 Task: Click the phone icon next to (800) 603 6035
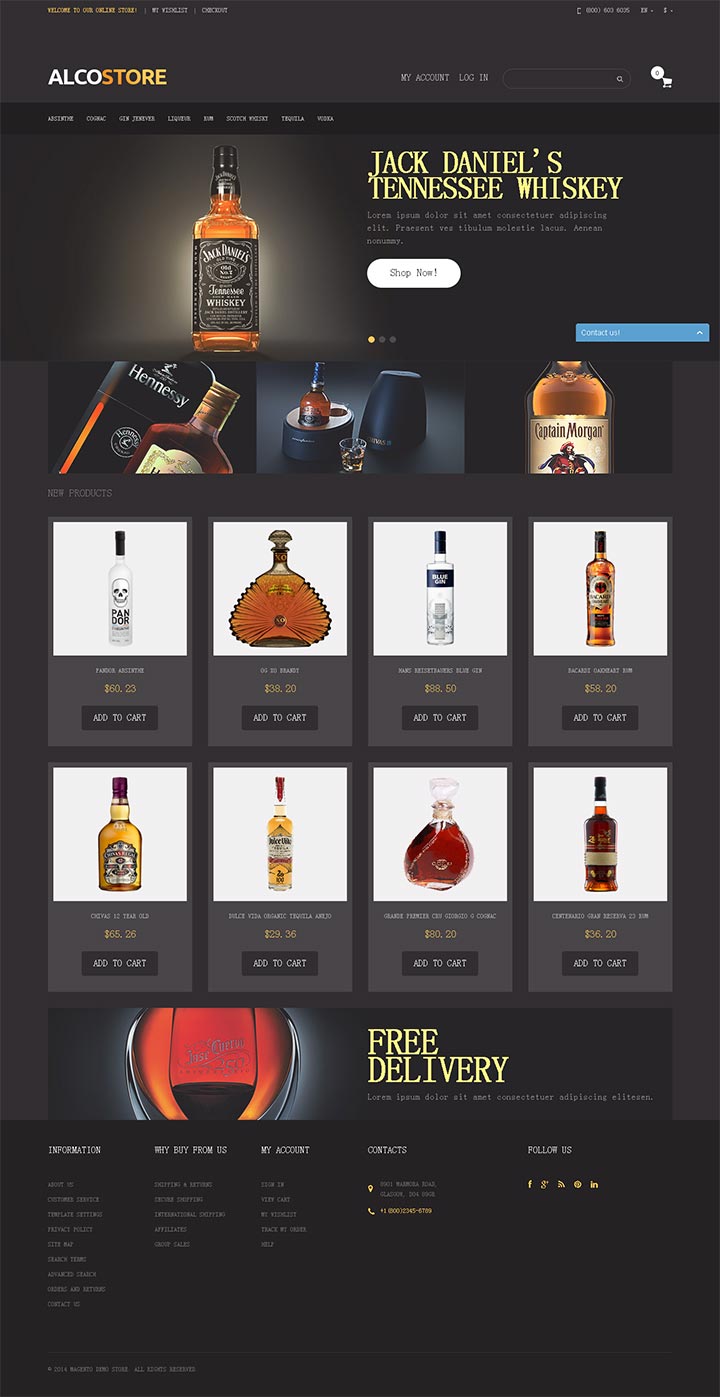point(578,10)
